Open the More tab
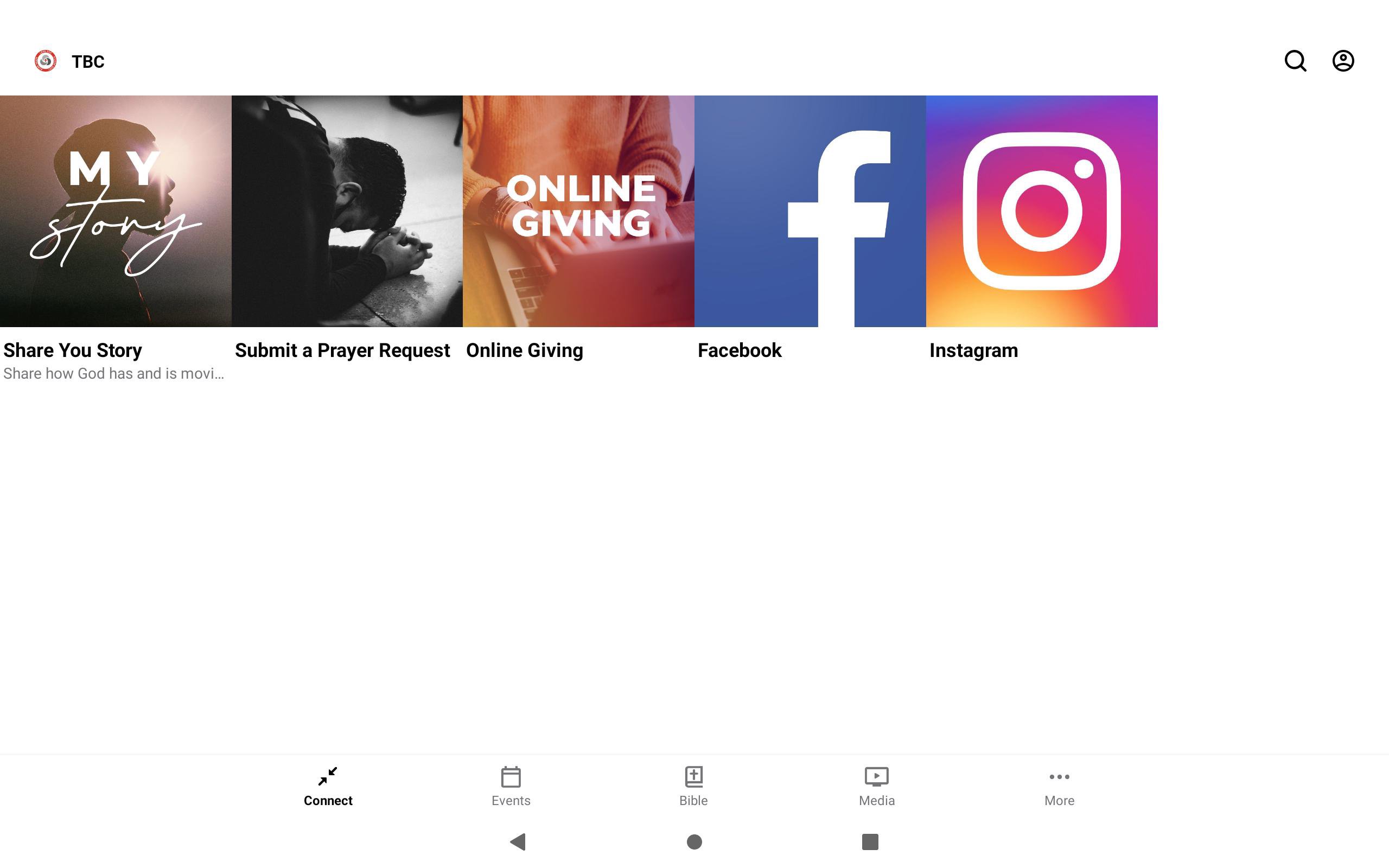This screenshot has width=1389, height=868. (x=1059, y=786)
